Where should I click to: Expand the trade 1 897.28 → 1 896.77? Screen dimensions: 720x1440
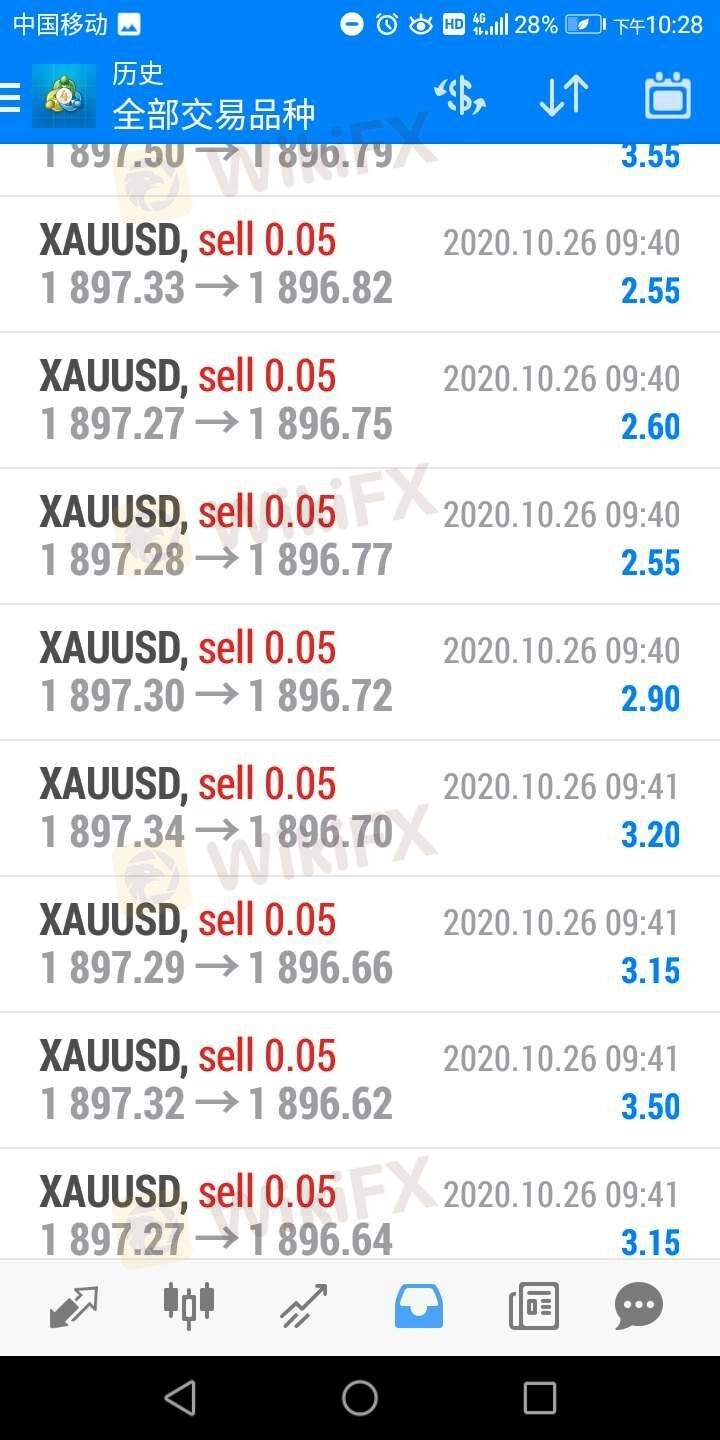click(360, 537)
